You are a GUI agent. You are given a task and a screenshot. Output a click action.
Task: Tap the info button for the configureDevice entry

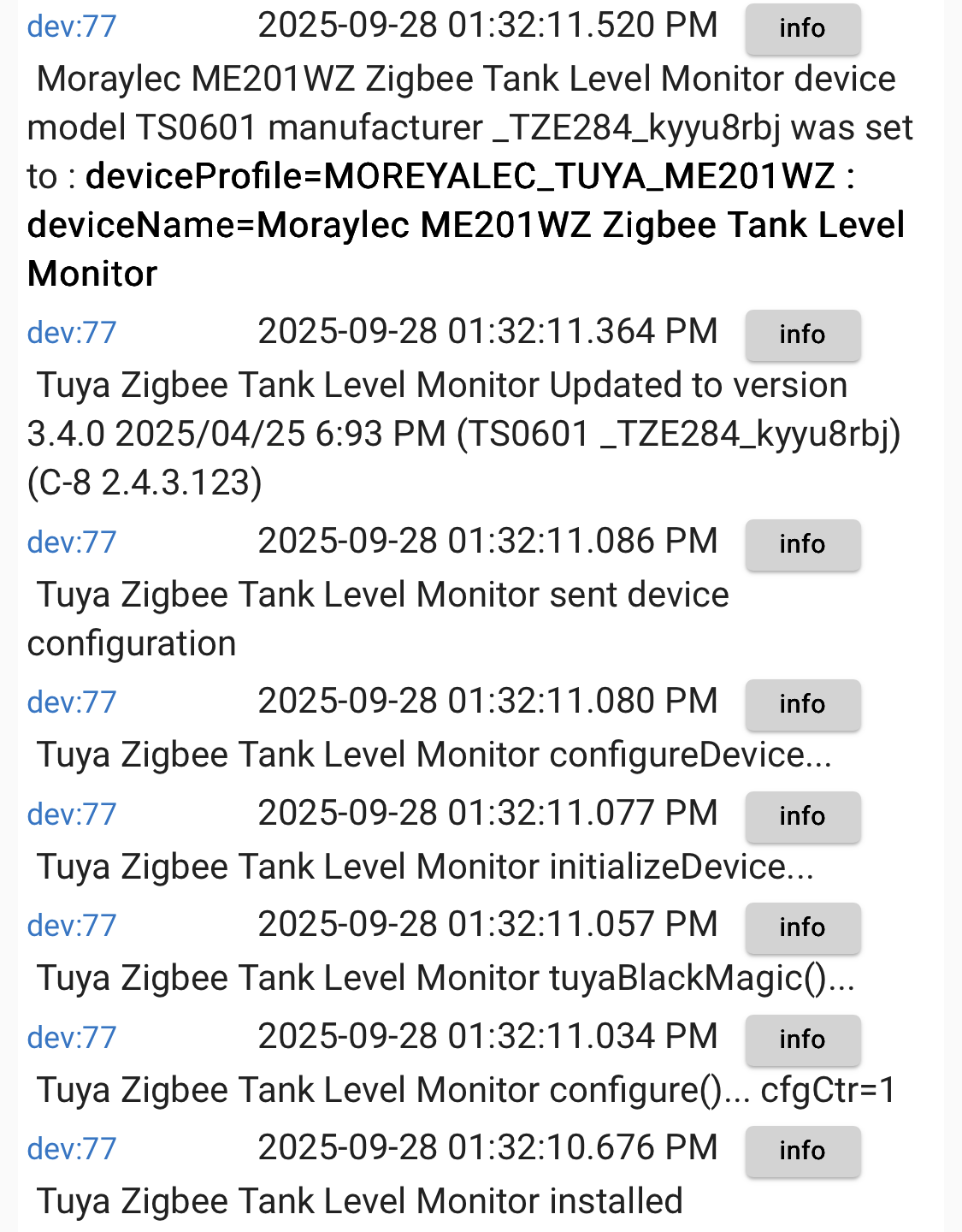[x=802, y=704]
